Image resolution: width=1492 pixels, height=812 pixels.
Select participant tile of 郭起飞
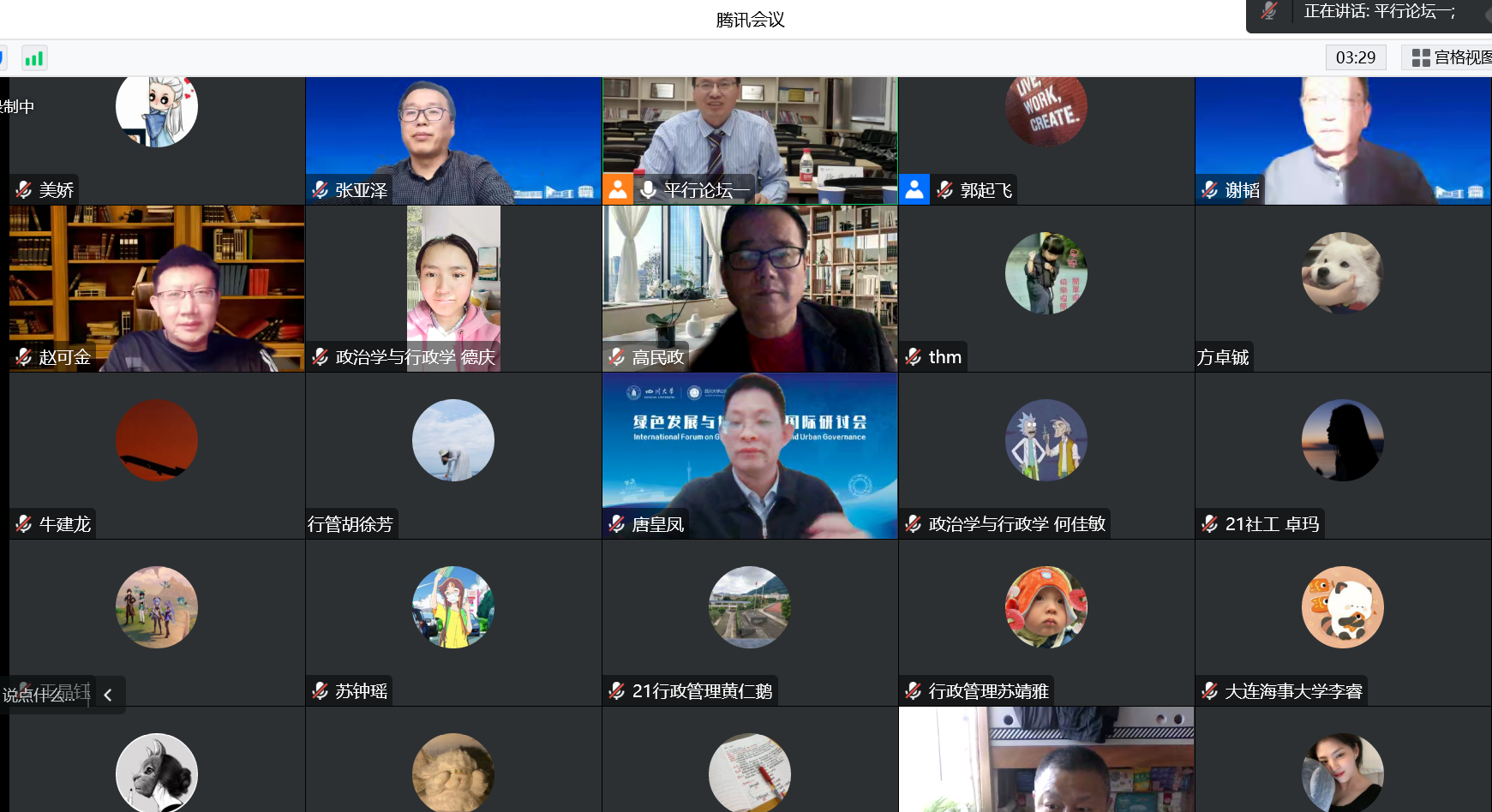(x=1046, y=140)
